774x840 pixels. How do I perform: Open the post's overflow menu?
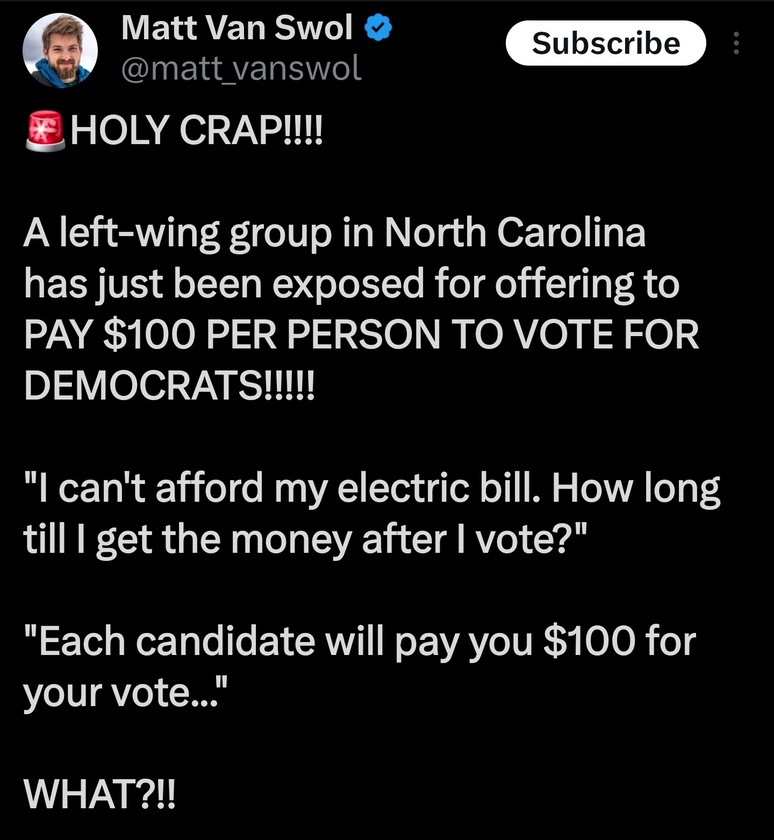(738, 44)
